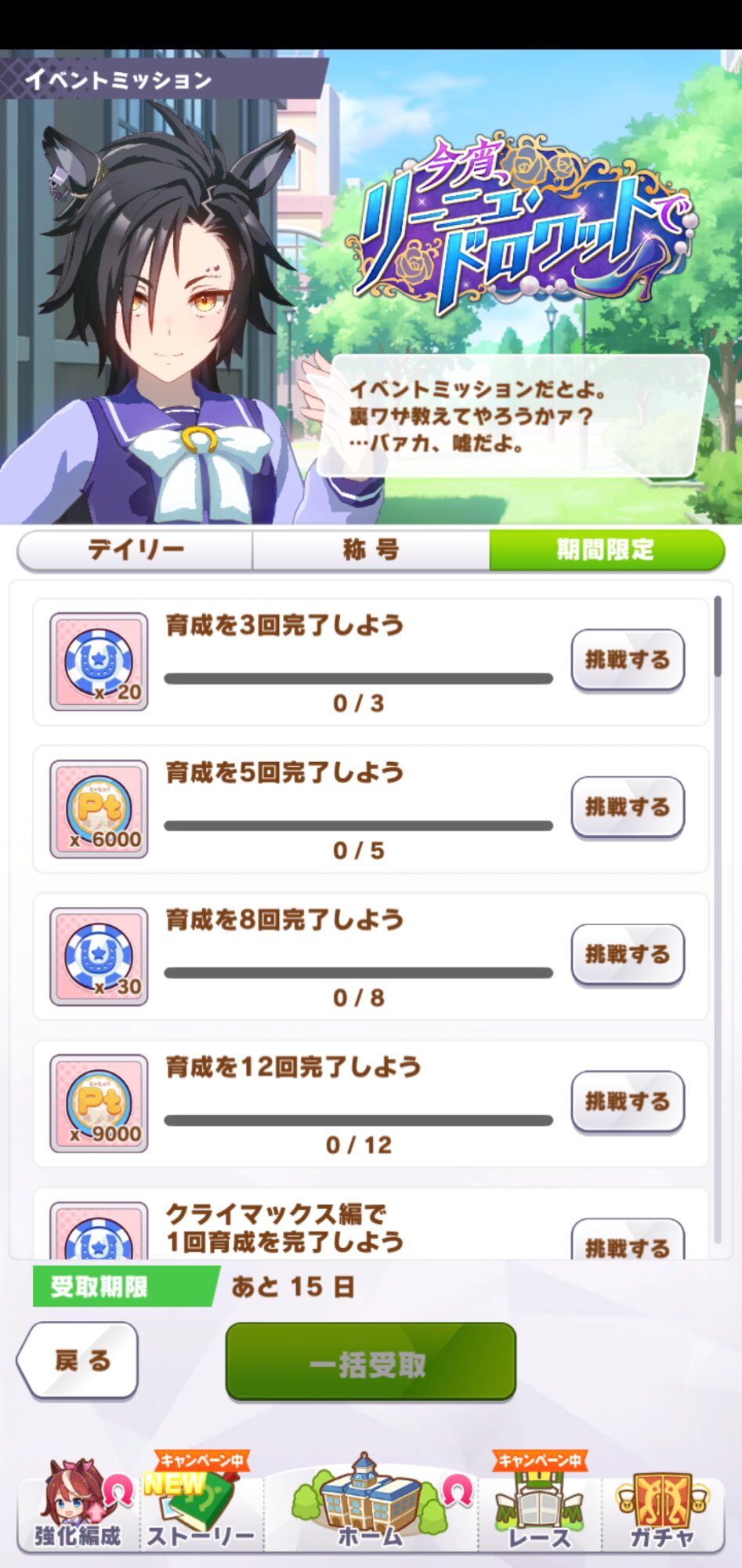Viewport: 742px width, 1568px height.
Task: Switch to the デイリー tab
Action: [x=136, y=550]
